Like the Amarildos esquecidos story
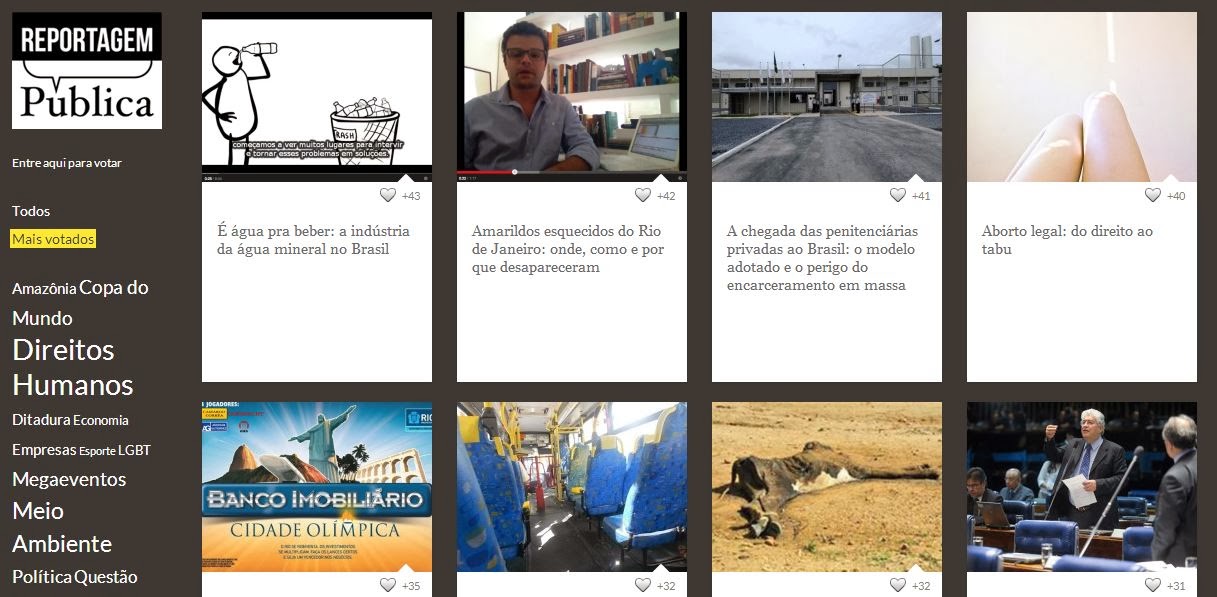The height and width of the screenshot is (597, 1217). [x=643, y=195]
